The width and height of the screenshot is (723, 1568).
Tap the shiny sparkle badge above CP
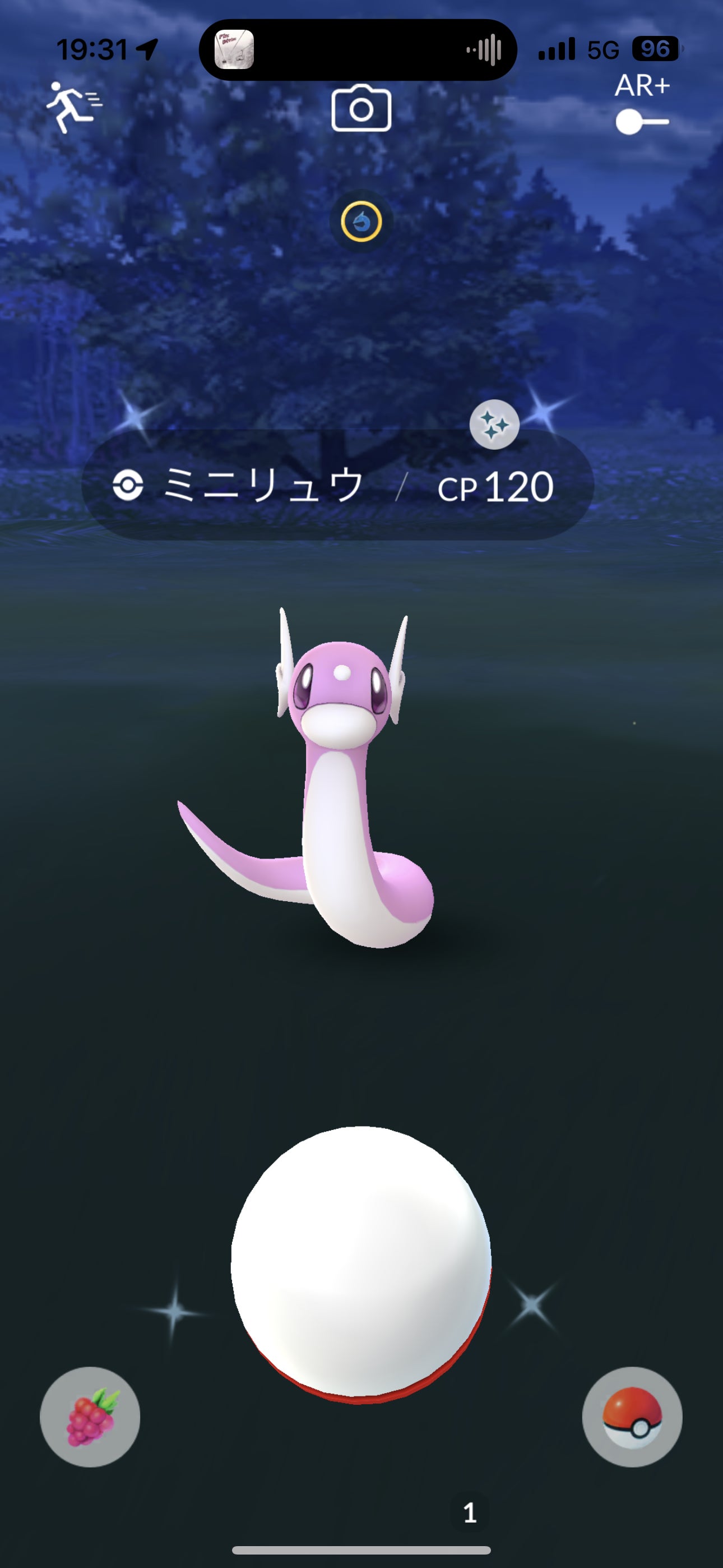click(494, 425)
